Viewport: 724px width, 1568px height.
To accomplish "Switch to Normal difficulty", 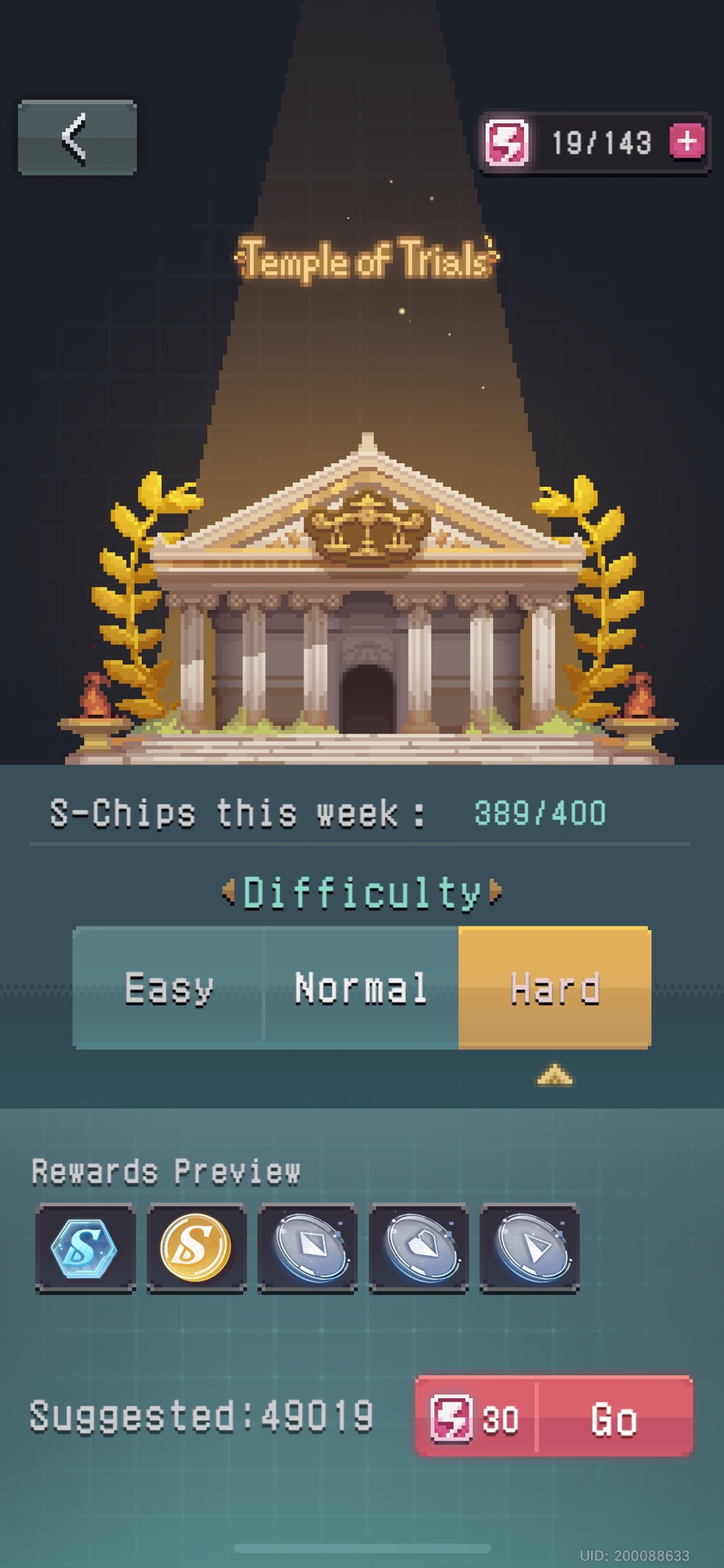I will tap(360, 988).
